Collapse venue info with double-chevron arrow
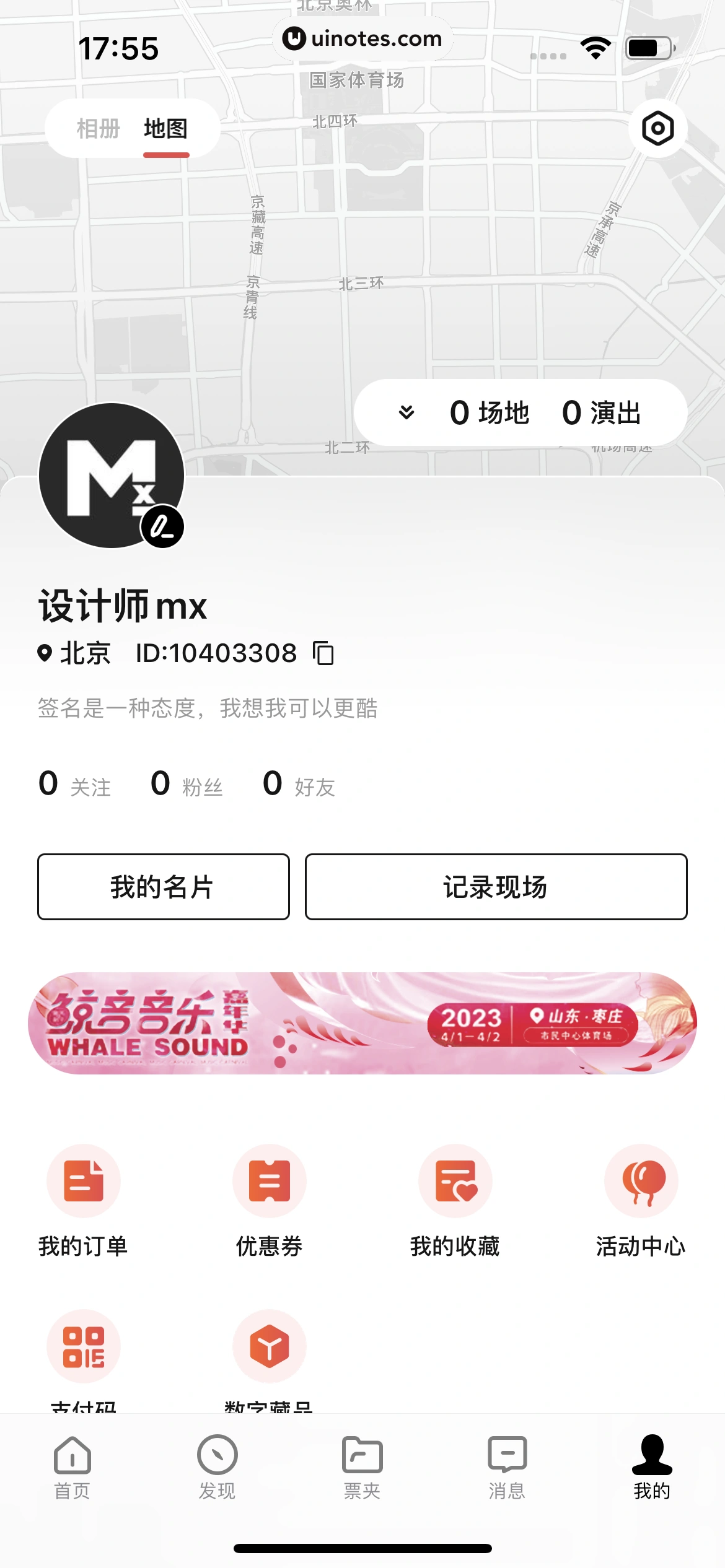725x1568 pixels. point(408,412)
